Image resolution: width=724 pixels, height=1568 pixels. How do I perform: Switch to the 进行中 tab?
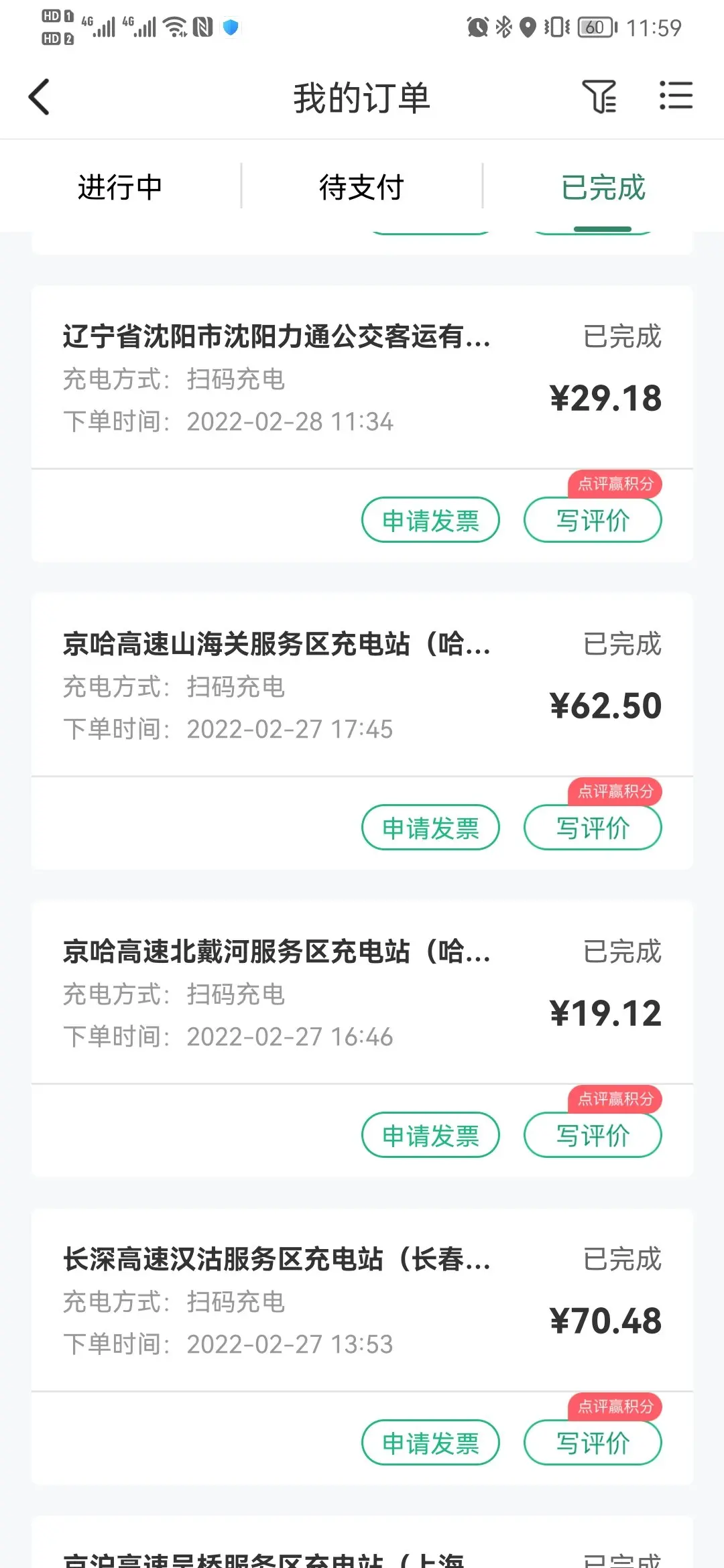120,187
